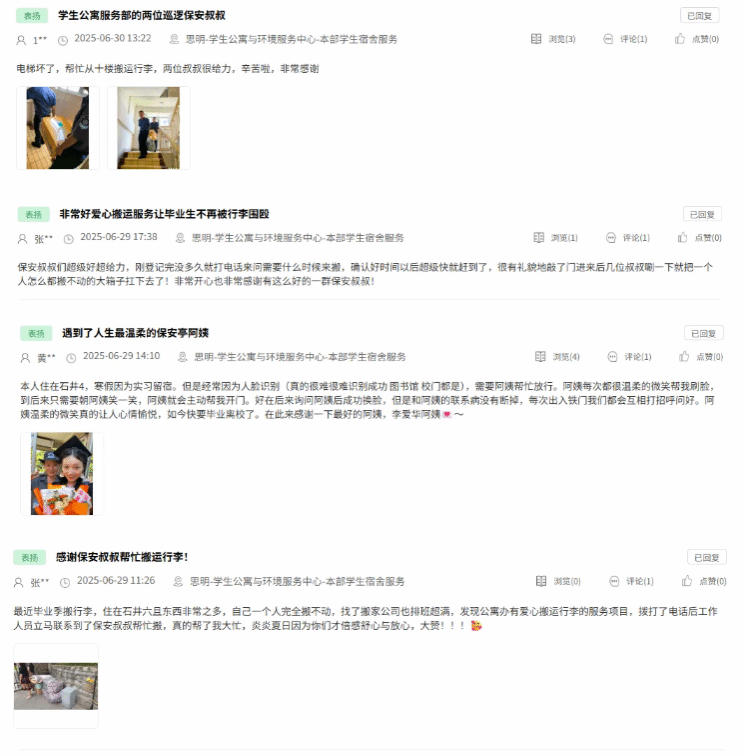
Task: Open post 感谢保安叔叔帮忙搬运行李！
Action: tap(122, 557)
